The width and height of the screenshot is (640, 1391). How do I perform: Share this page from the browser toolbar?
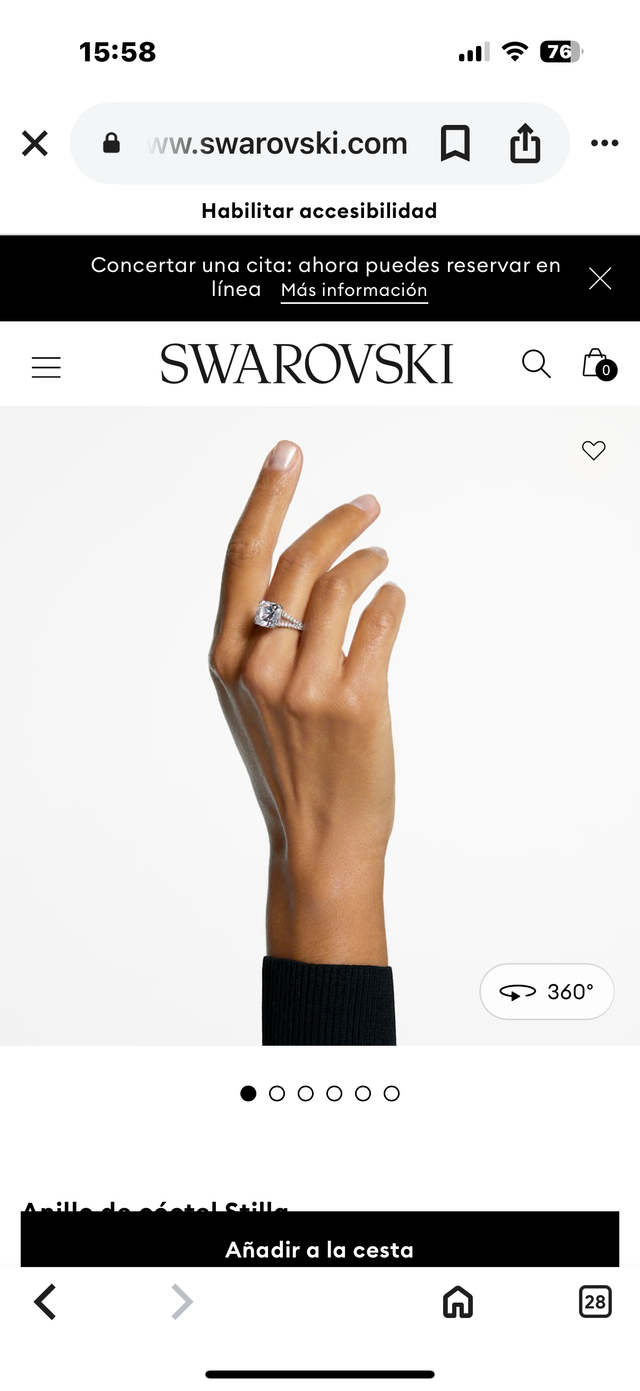525,144
